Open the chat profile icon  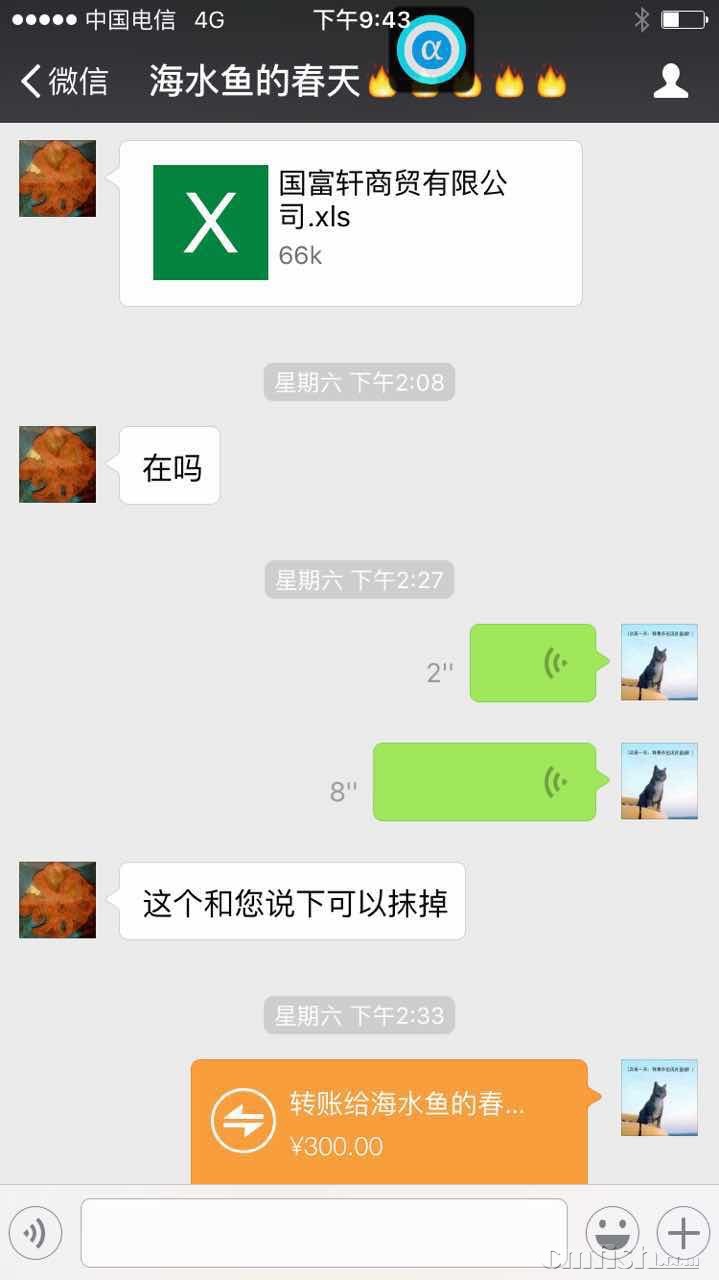[x=670, y=81]
